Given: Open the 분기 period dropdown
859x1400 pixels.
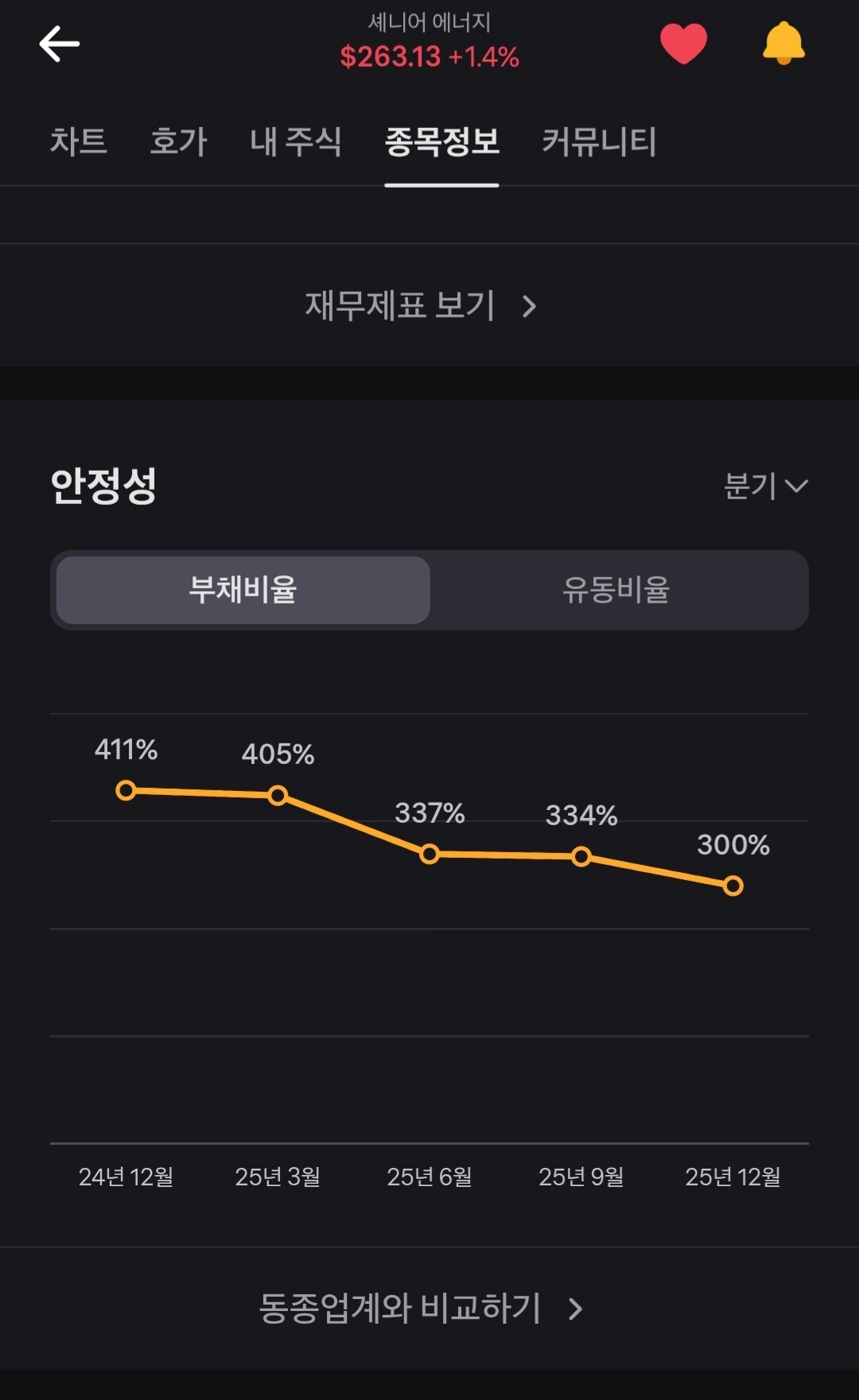Looking at the screenshot, I should pos(765,486).
